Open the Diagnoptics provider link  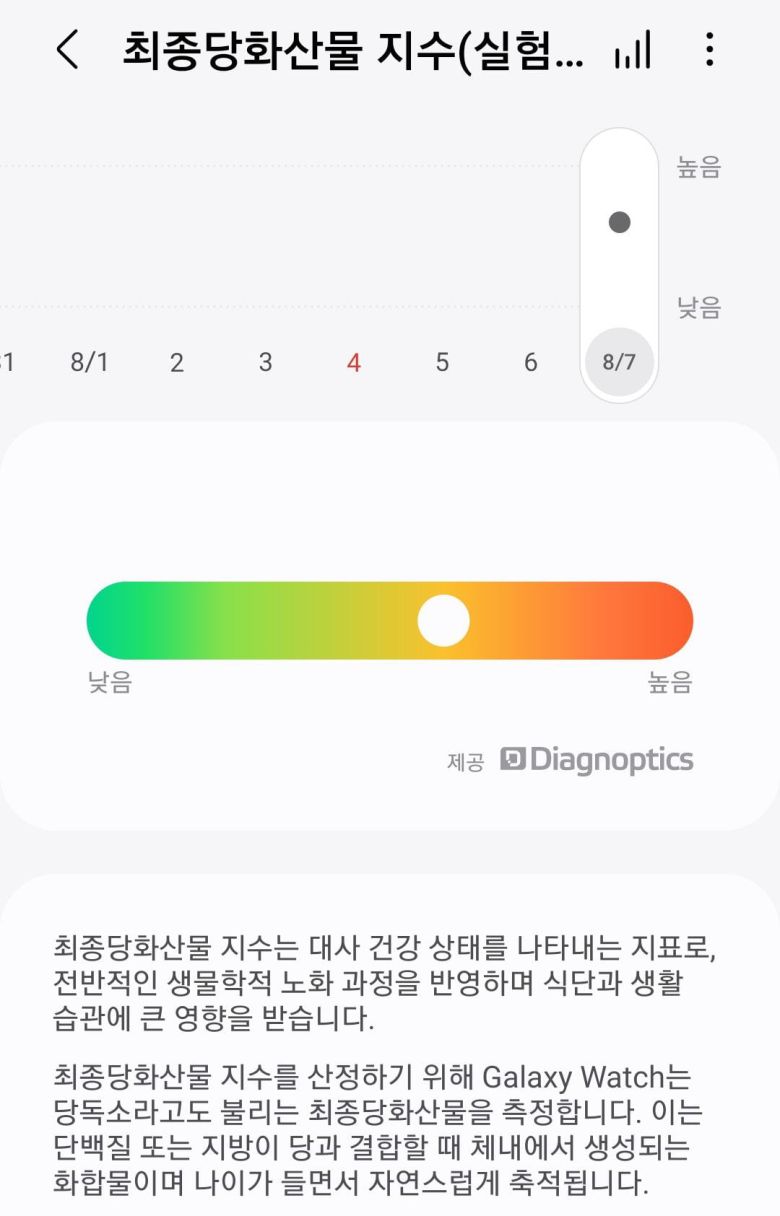click(x=600, y=760)
